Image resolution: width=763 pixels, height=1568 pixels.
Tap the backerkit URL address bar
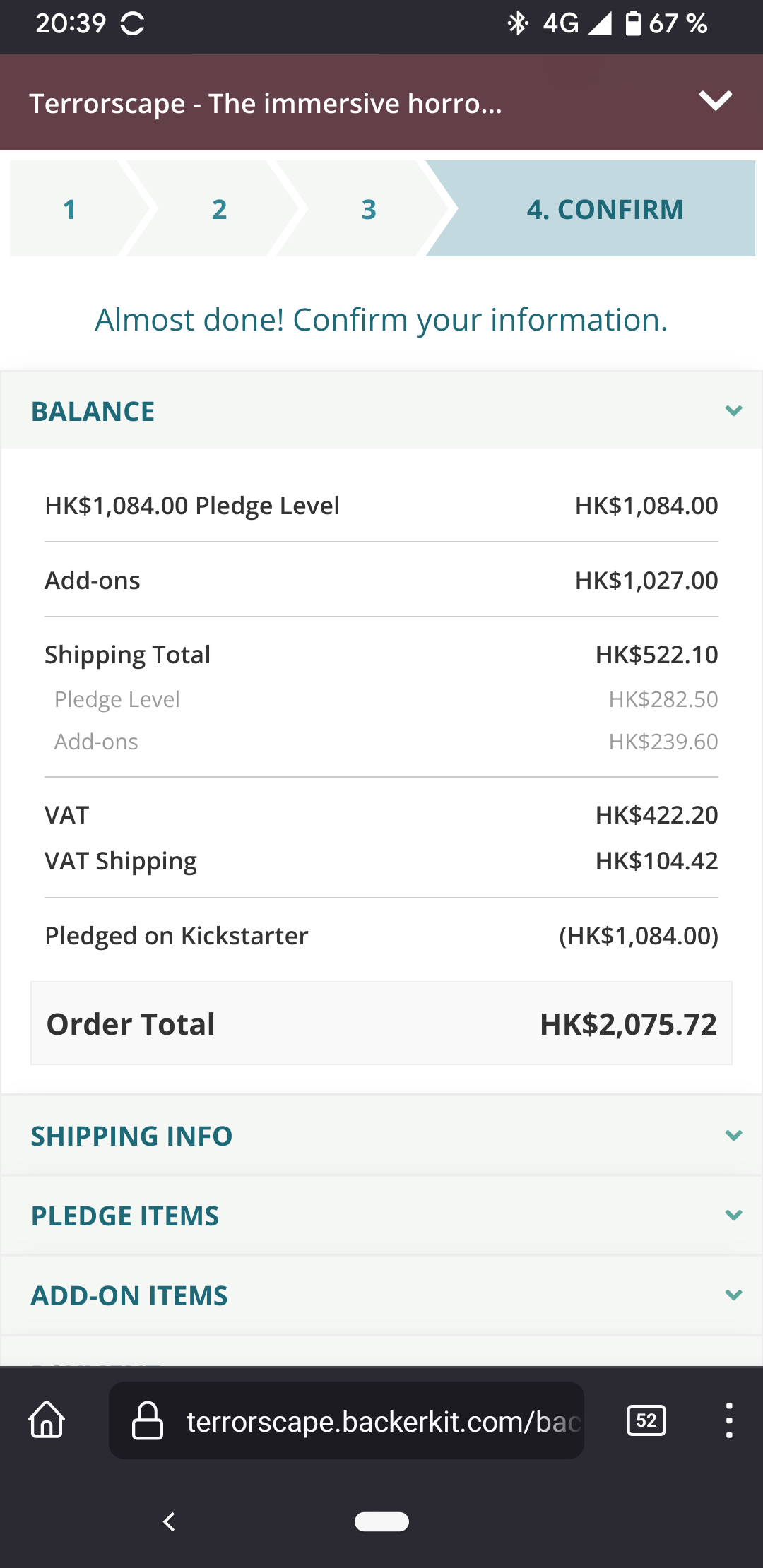pyautogui.click(x=346, y=1420)
